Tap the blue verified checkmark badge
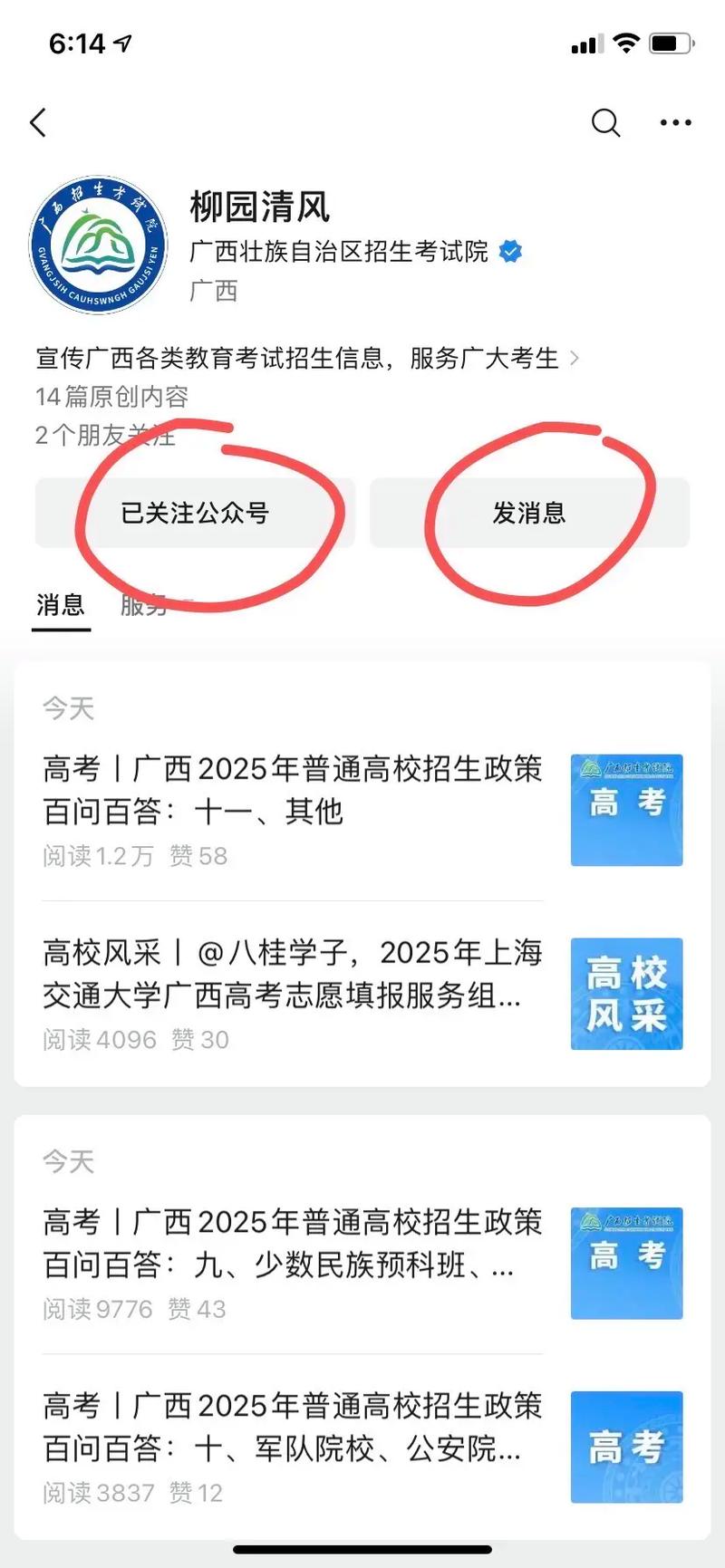 click(x=510, y=252)
